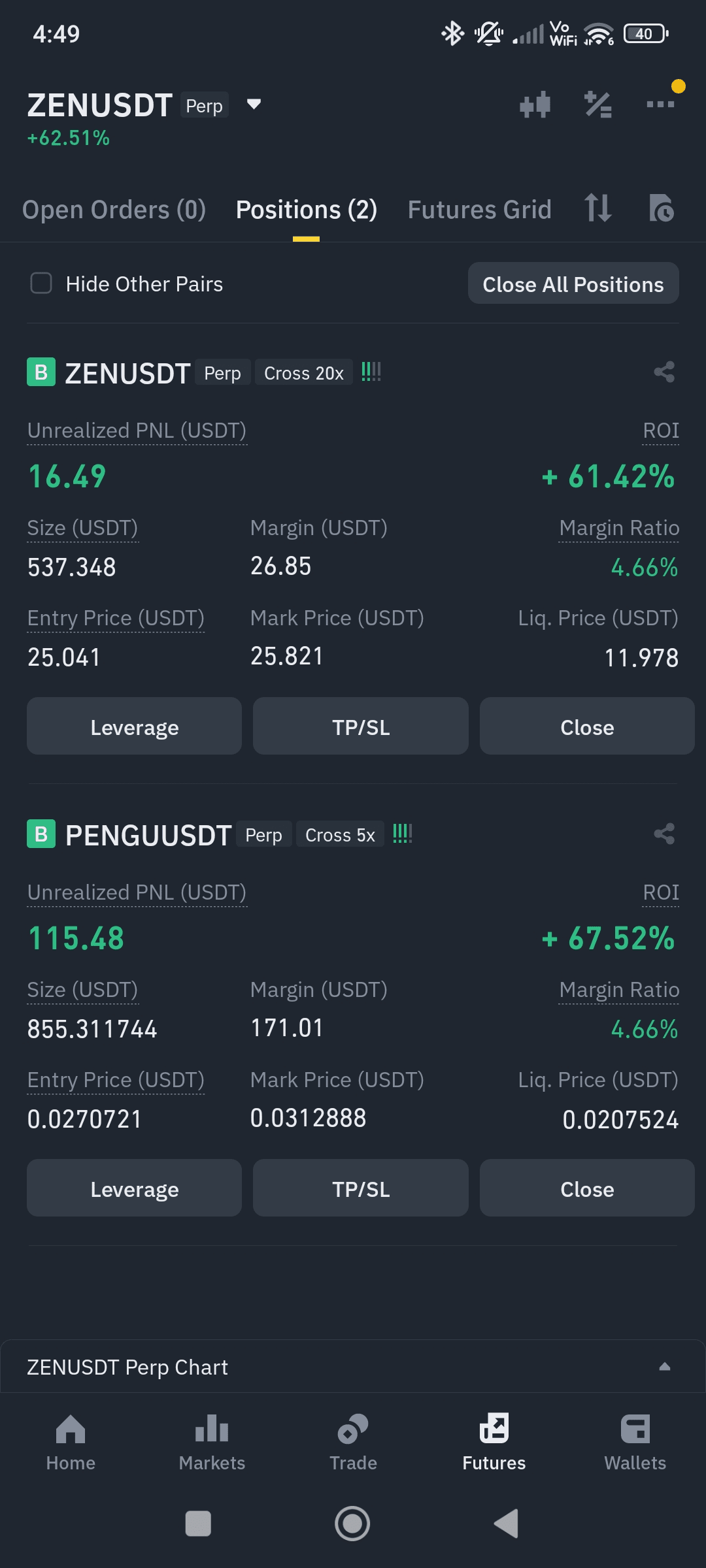Image resolution: width=706 pixels, height=1568 pixels.
Task: Open the candlestick chart icon
Action: (535, 105)
